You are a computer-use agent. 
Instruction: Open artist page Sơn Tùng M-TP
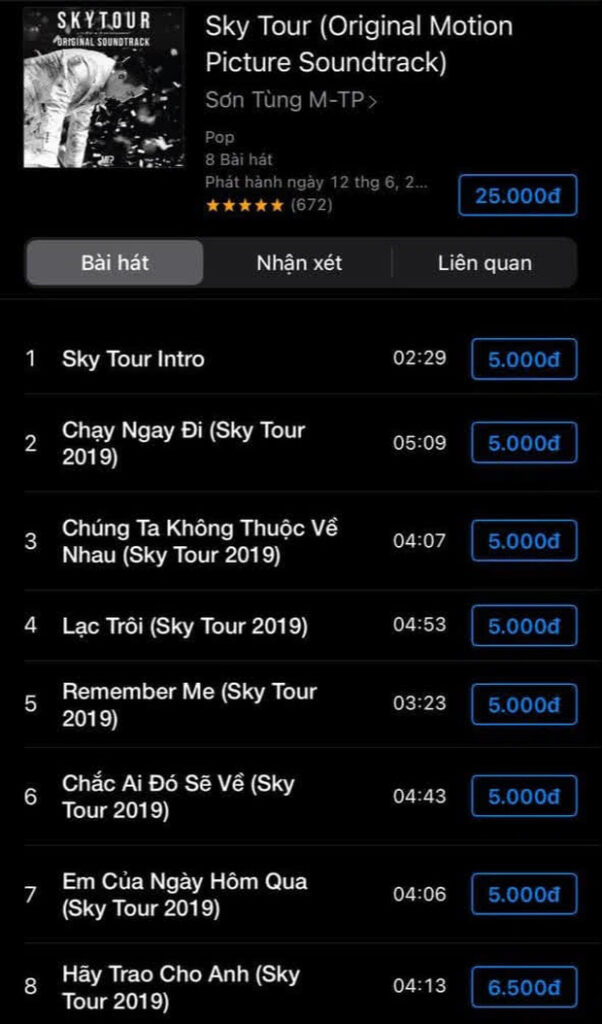[x=291, y=101]
